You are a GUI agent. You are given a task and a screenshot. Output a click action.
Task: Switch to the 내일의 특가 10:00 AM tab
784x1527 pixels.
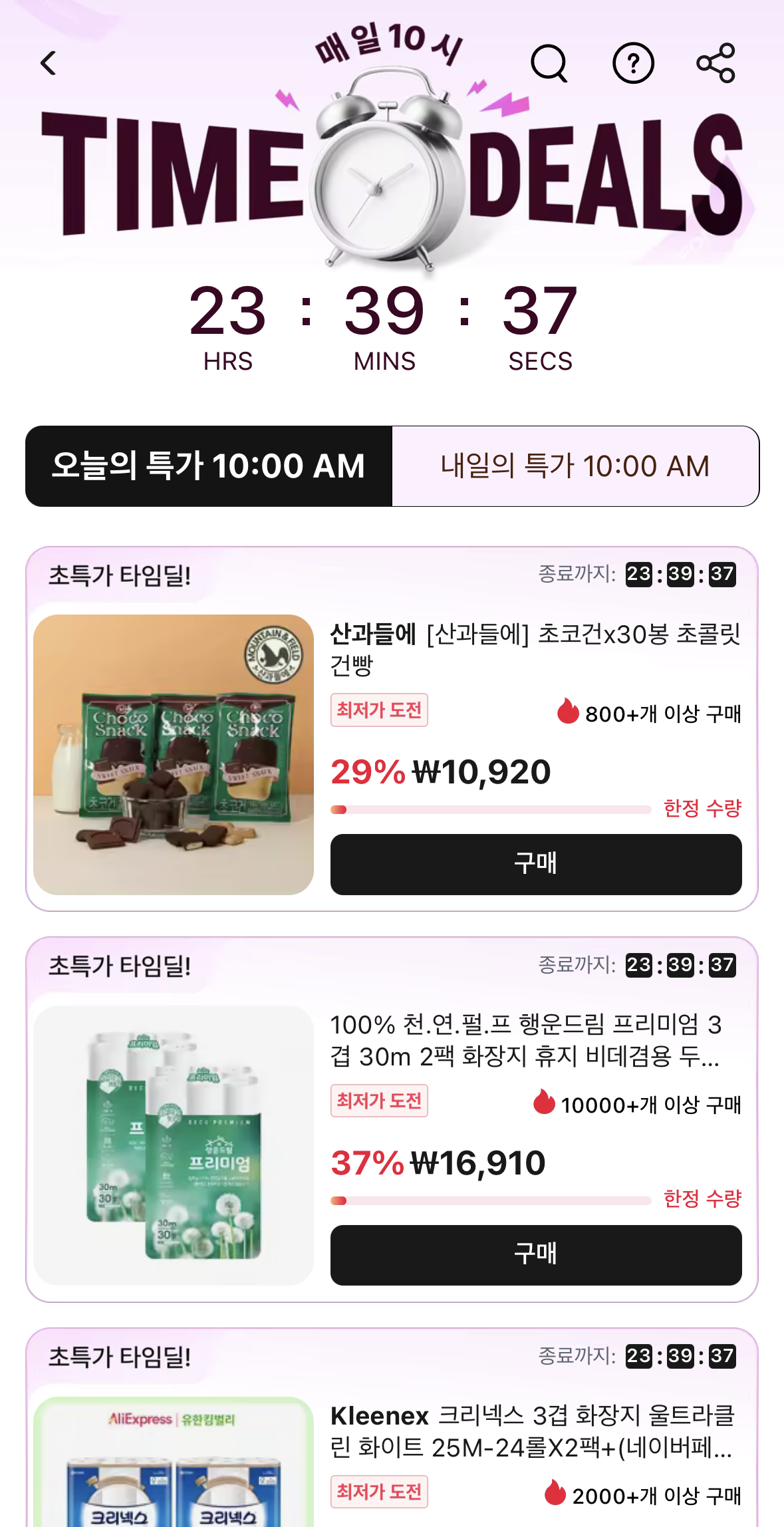click(x=575, y=467)
